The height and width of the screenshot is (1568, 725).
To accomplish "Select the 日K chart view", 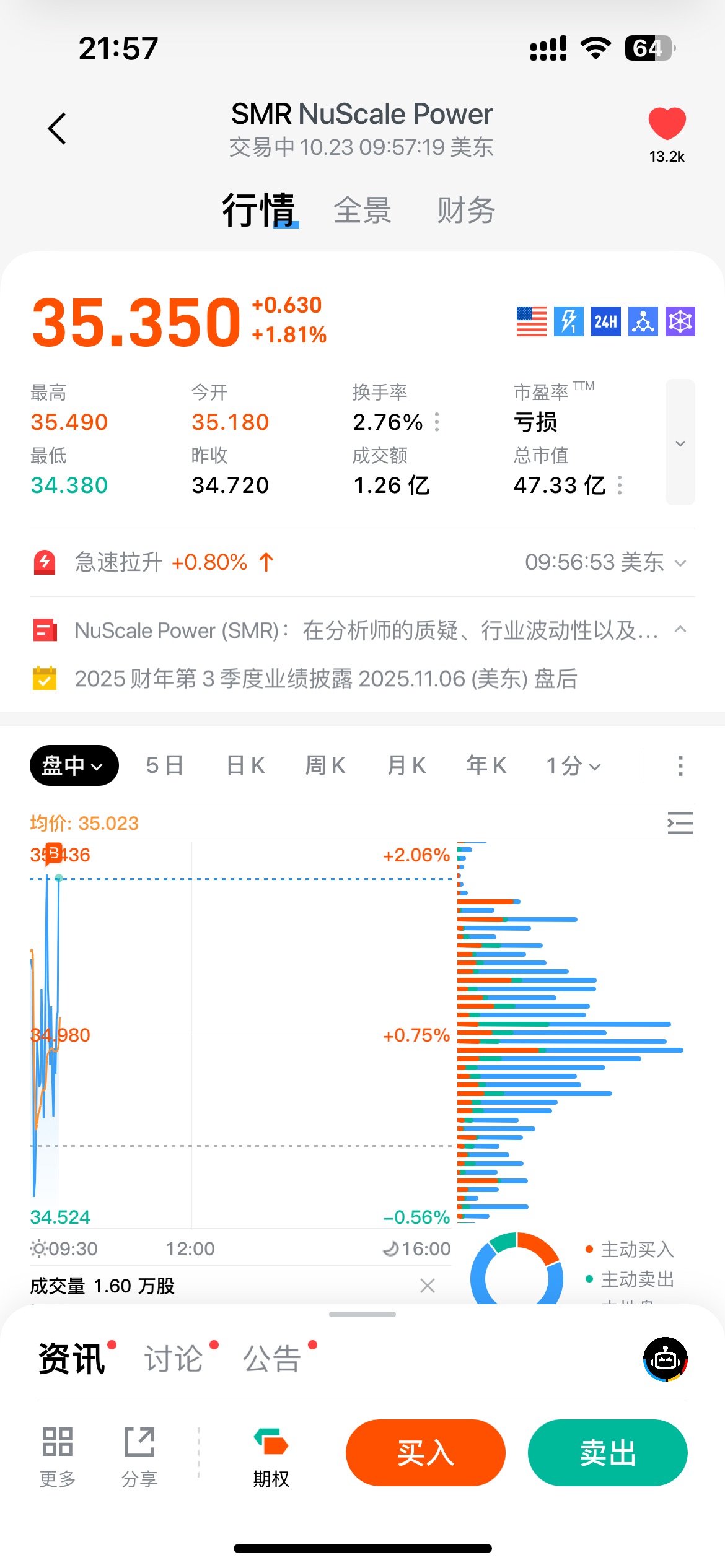I will coord(246,765).
